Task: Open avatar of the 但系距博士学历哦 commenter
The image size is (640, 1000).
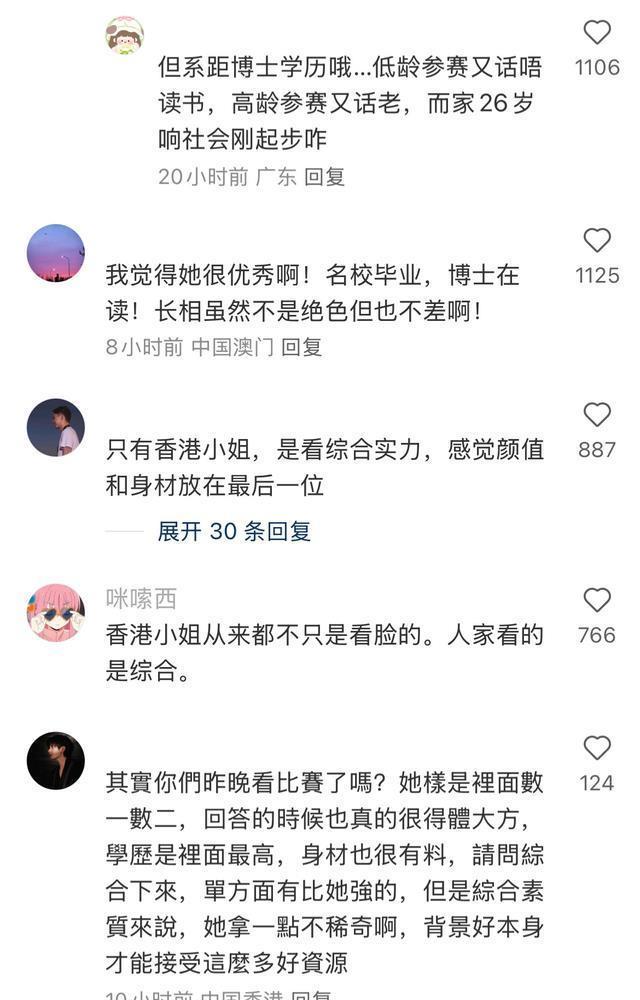Action: pyautogui.click(x=125, y=35)
